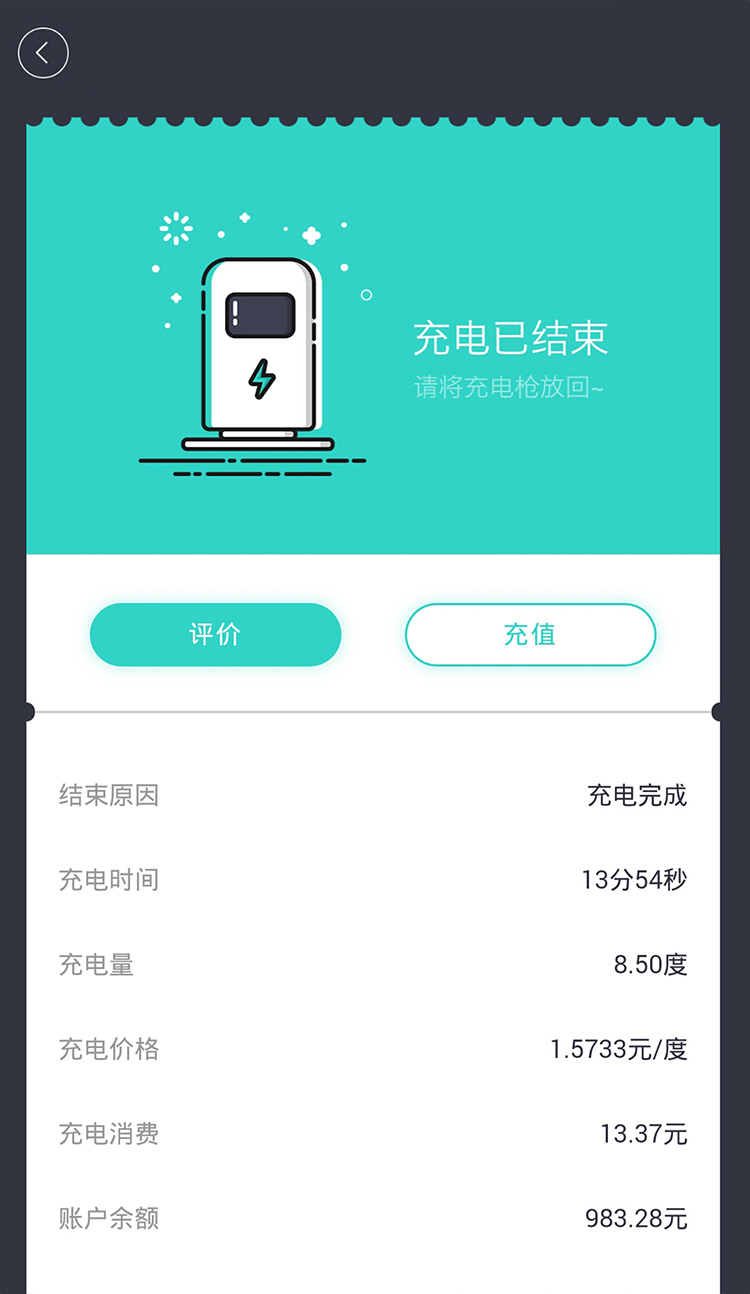750x1294 pixels.
Task: Click the snowflake decoration near the charger
Action: pyautogui.click(x=313, y=238)
